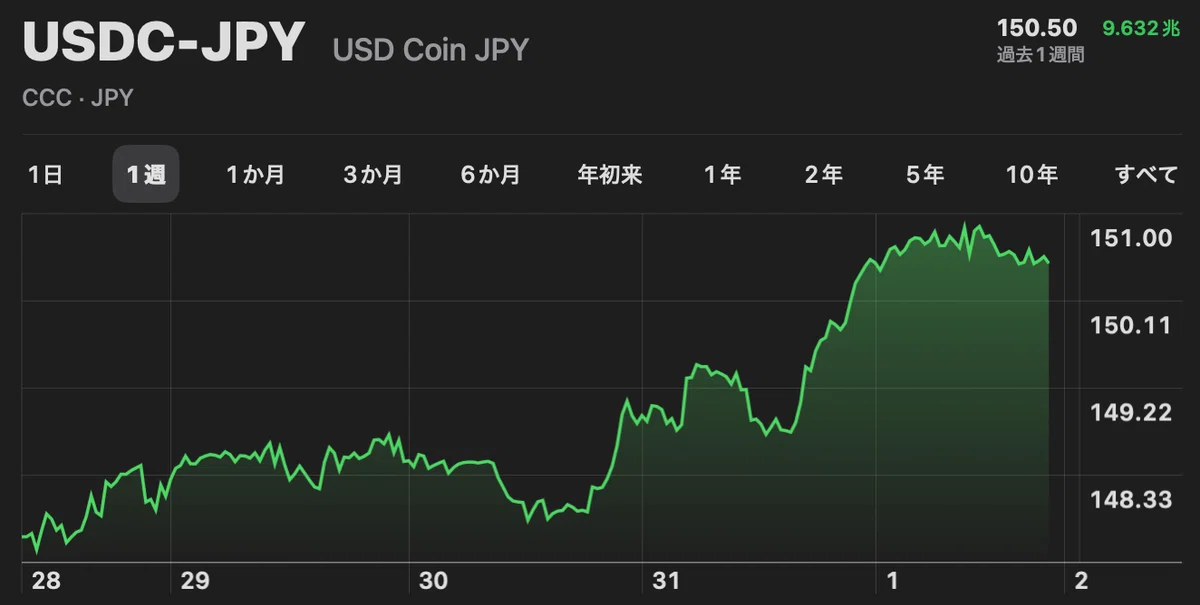This screenshot has width=1200, height=605.
Task: Select the 6か月 time range
Action: coord(491,175)
